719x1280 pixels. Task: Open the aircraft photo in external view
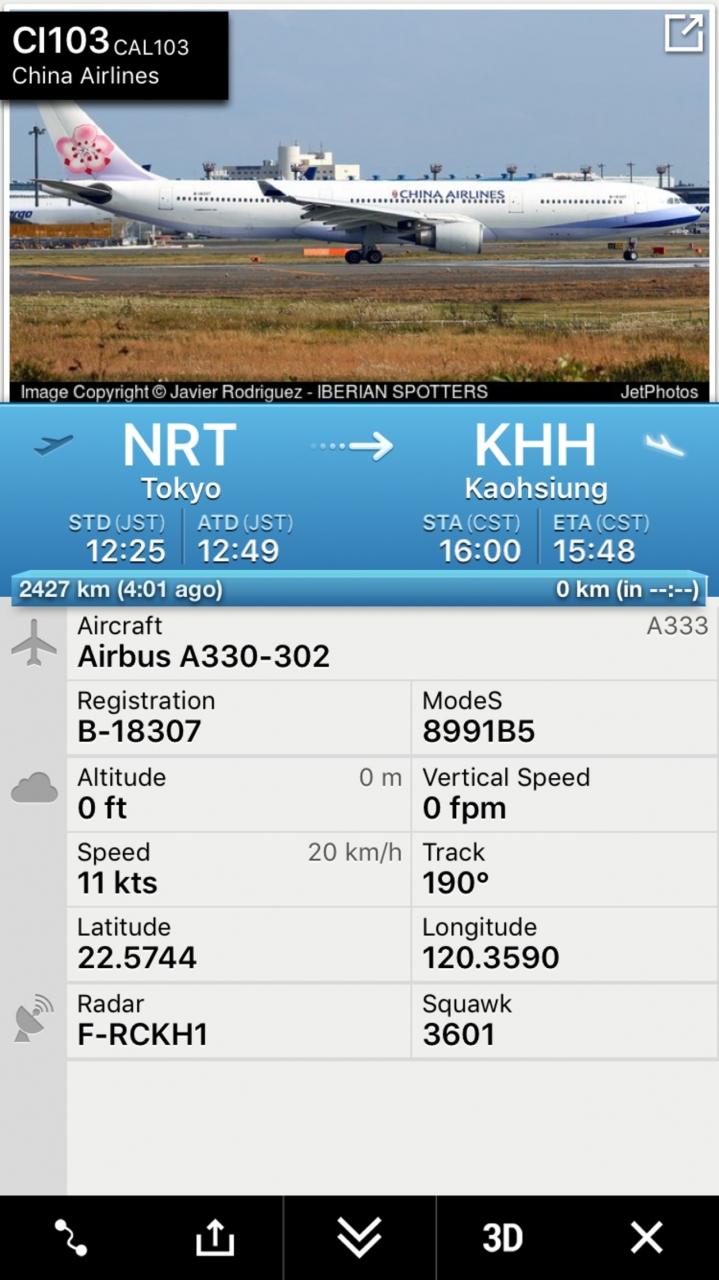coord(684,33)
